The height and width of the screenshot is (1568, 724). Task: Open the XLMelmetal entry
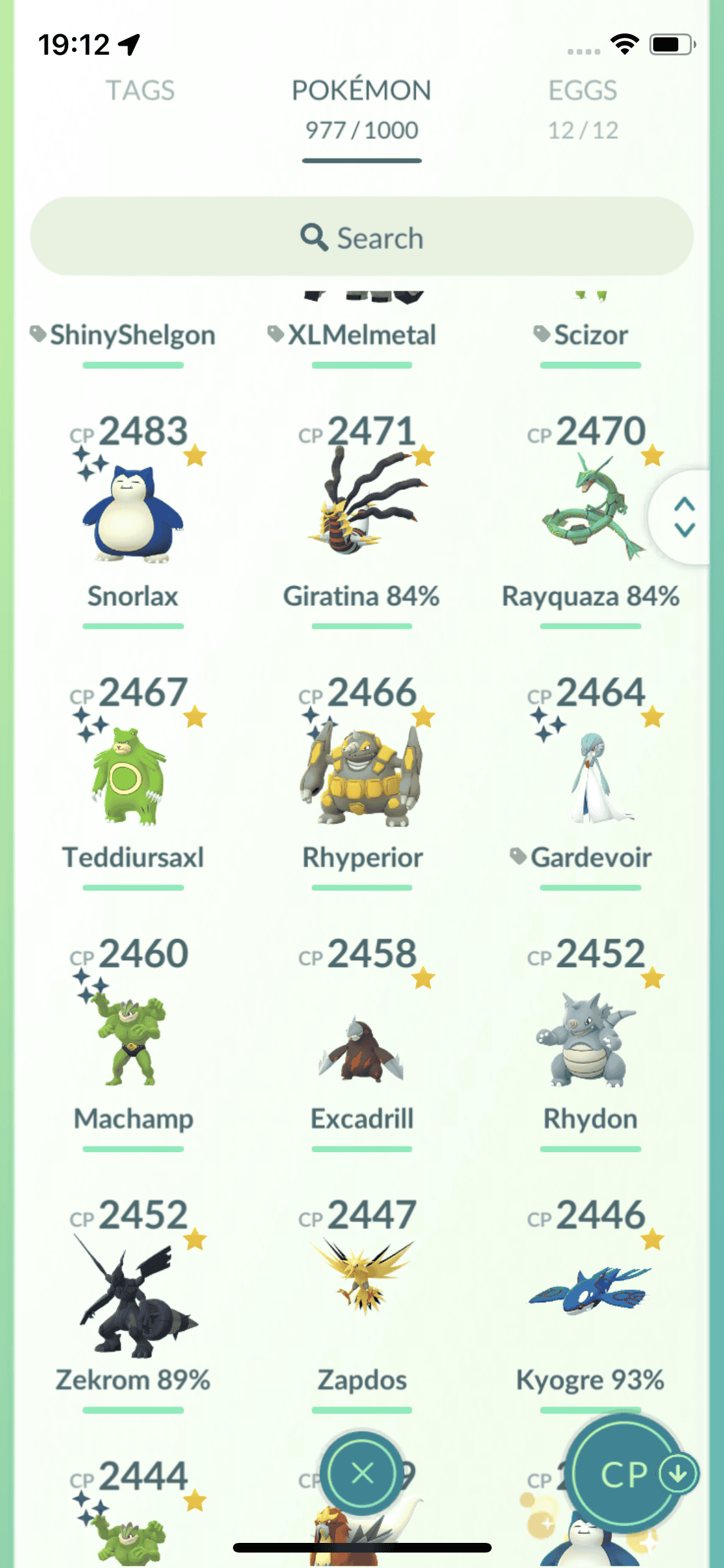[x=362, y=335]
